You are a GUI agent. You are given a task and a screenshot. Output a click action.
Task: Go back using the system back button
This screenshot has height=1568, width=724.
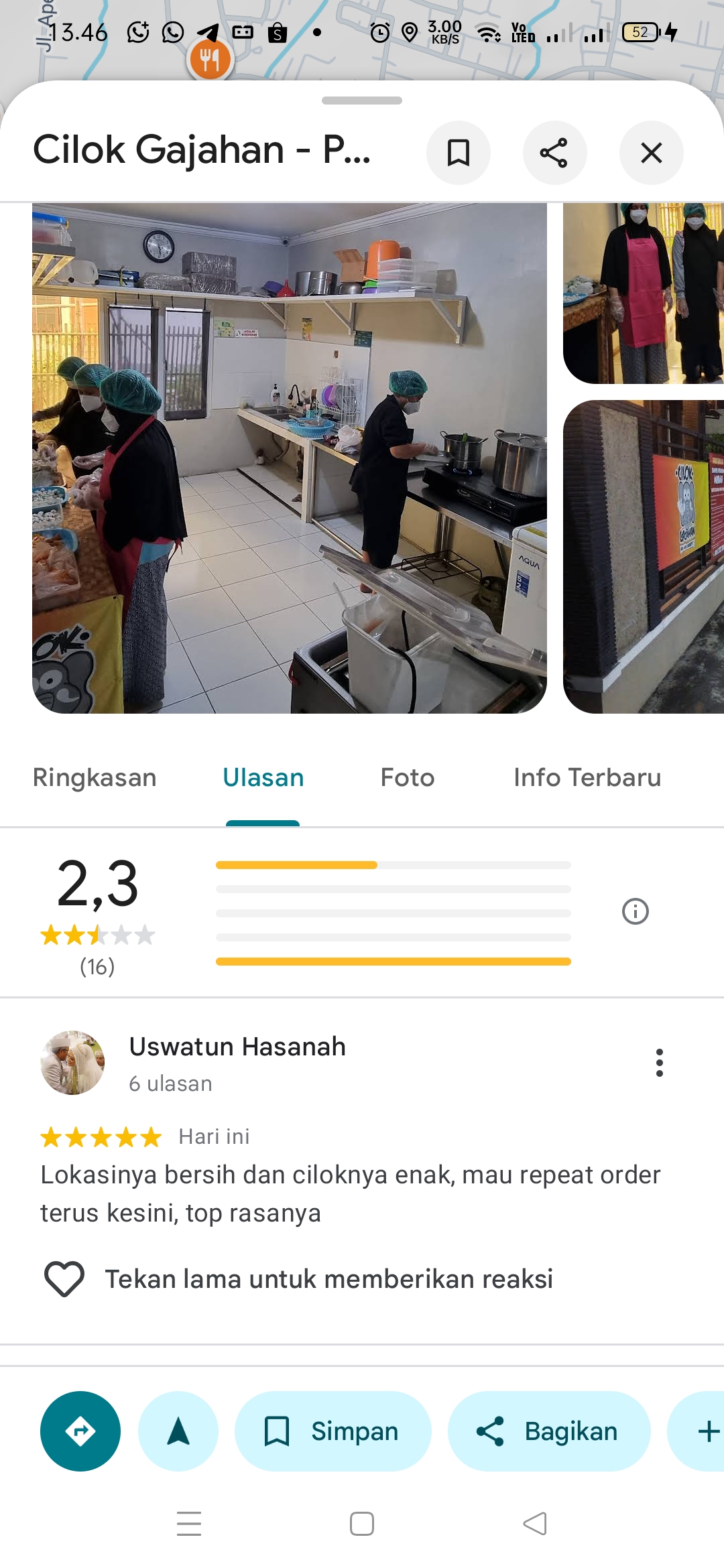(535, 1524)
